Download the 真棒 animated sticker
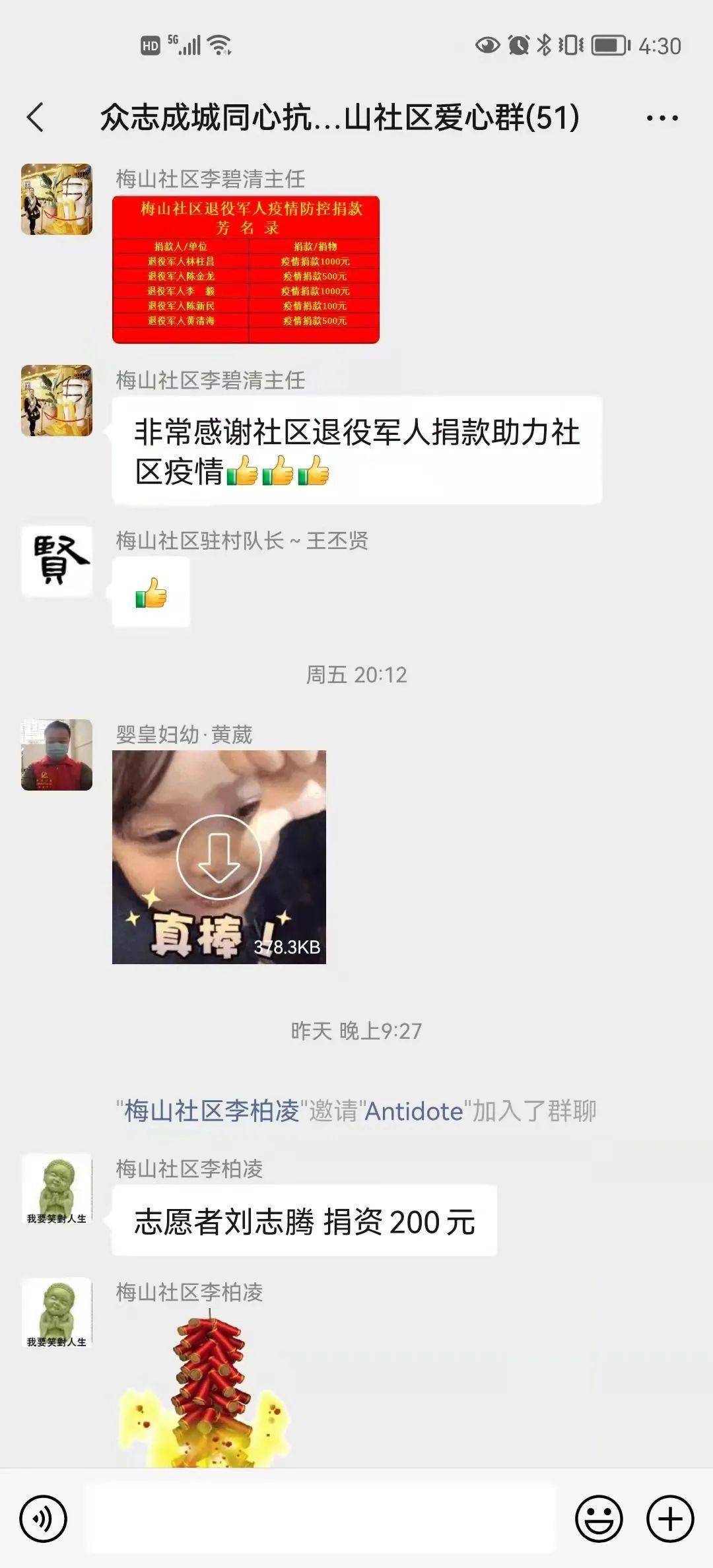 pyautogui.click(x=219, y=857)
